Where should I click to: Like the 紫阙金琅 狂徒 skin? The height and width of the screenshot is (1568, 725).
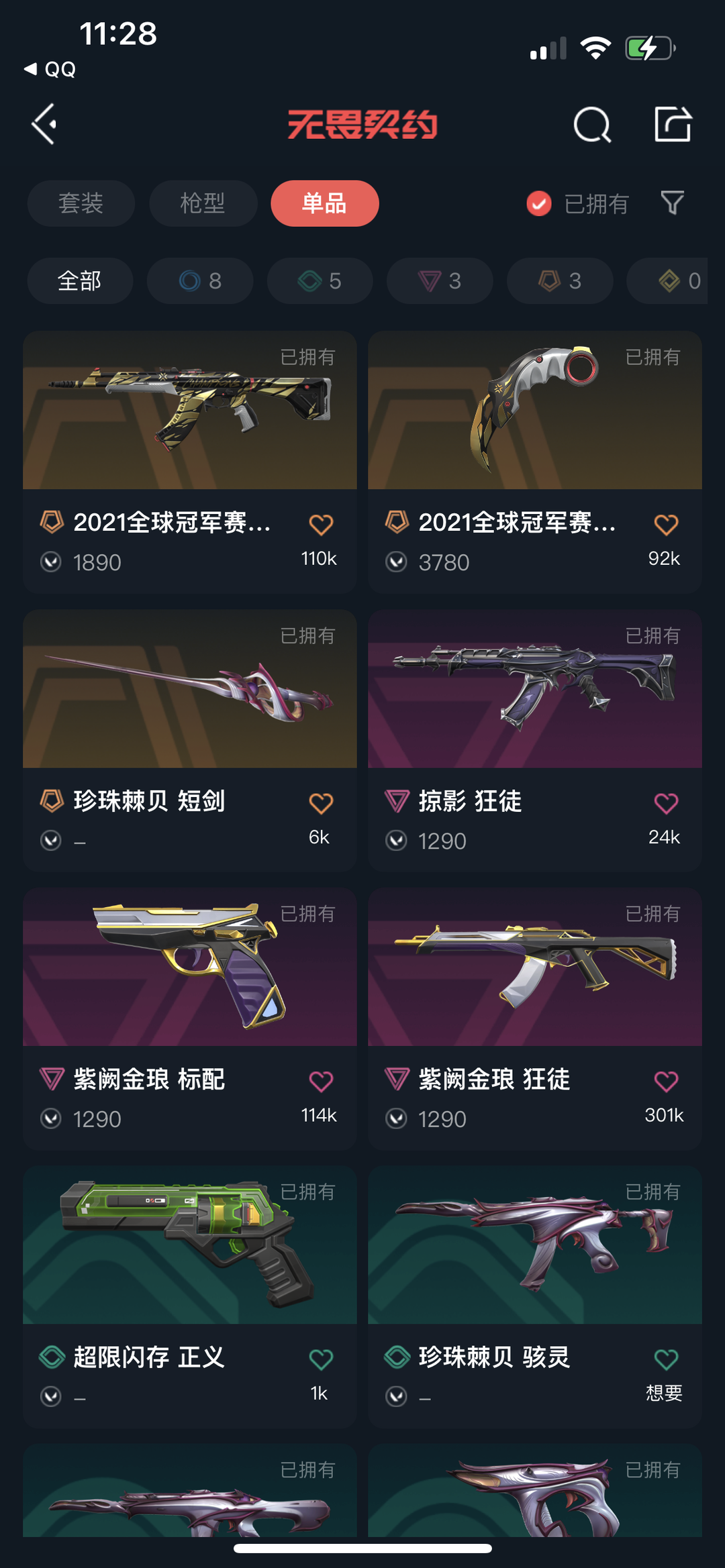pos(666,1082)
